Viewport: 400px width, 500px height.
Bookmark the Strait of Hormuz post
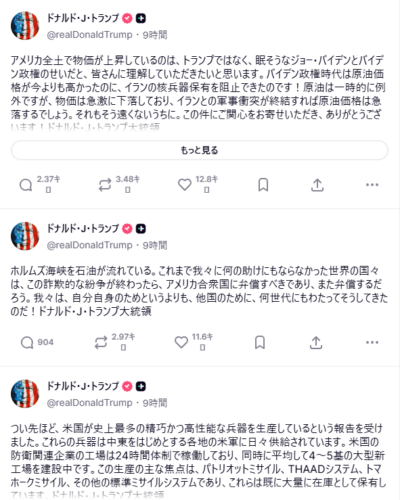coord(260,342)
